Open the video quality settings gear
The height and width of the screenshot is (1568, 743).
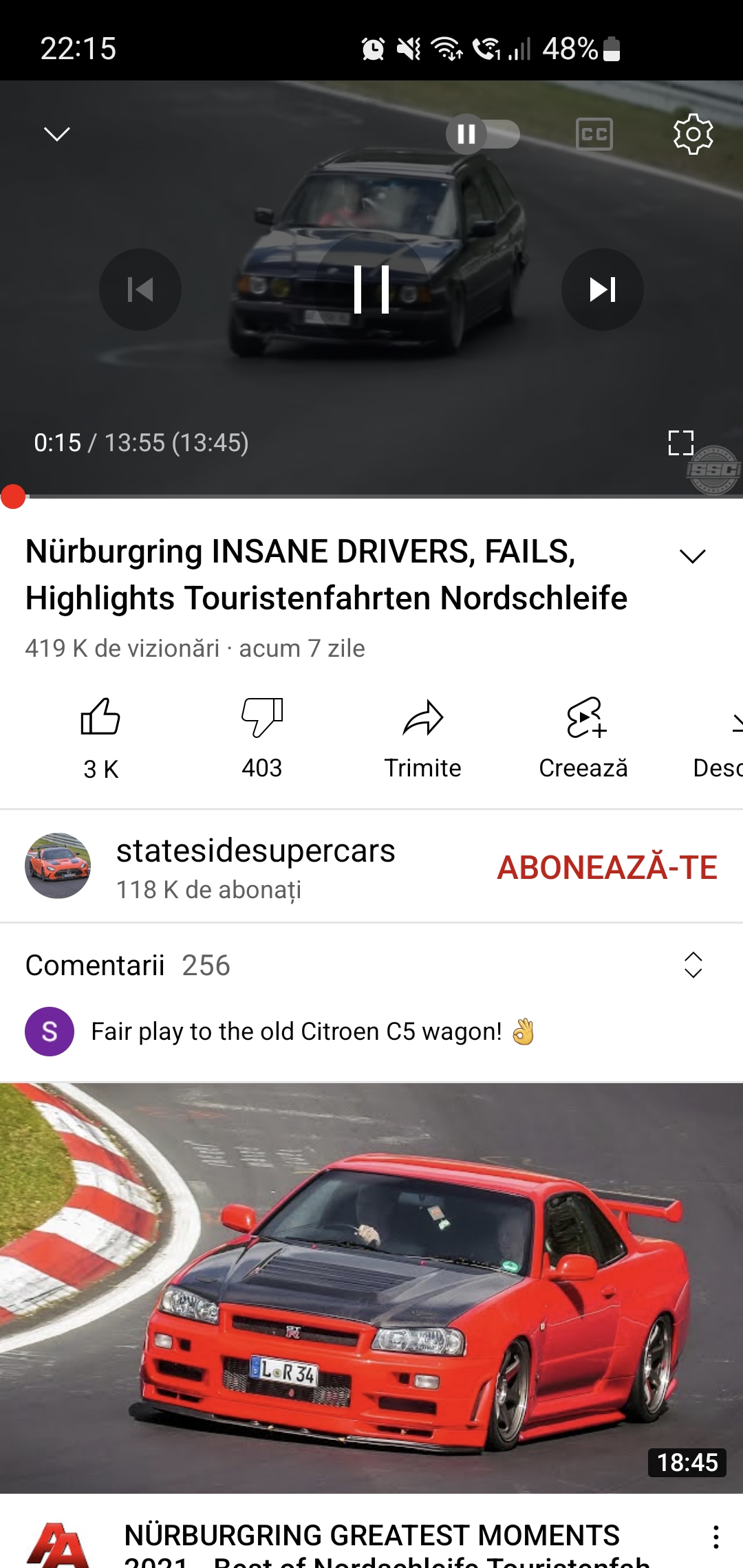(x=693, y=133)
